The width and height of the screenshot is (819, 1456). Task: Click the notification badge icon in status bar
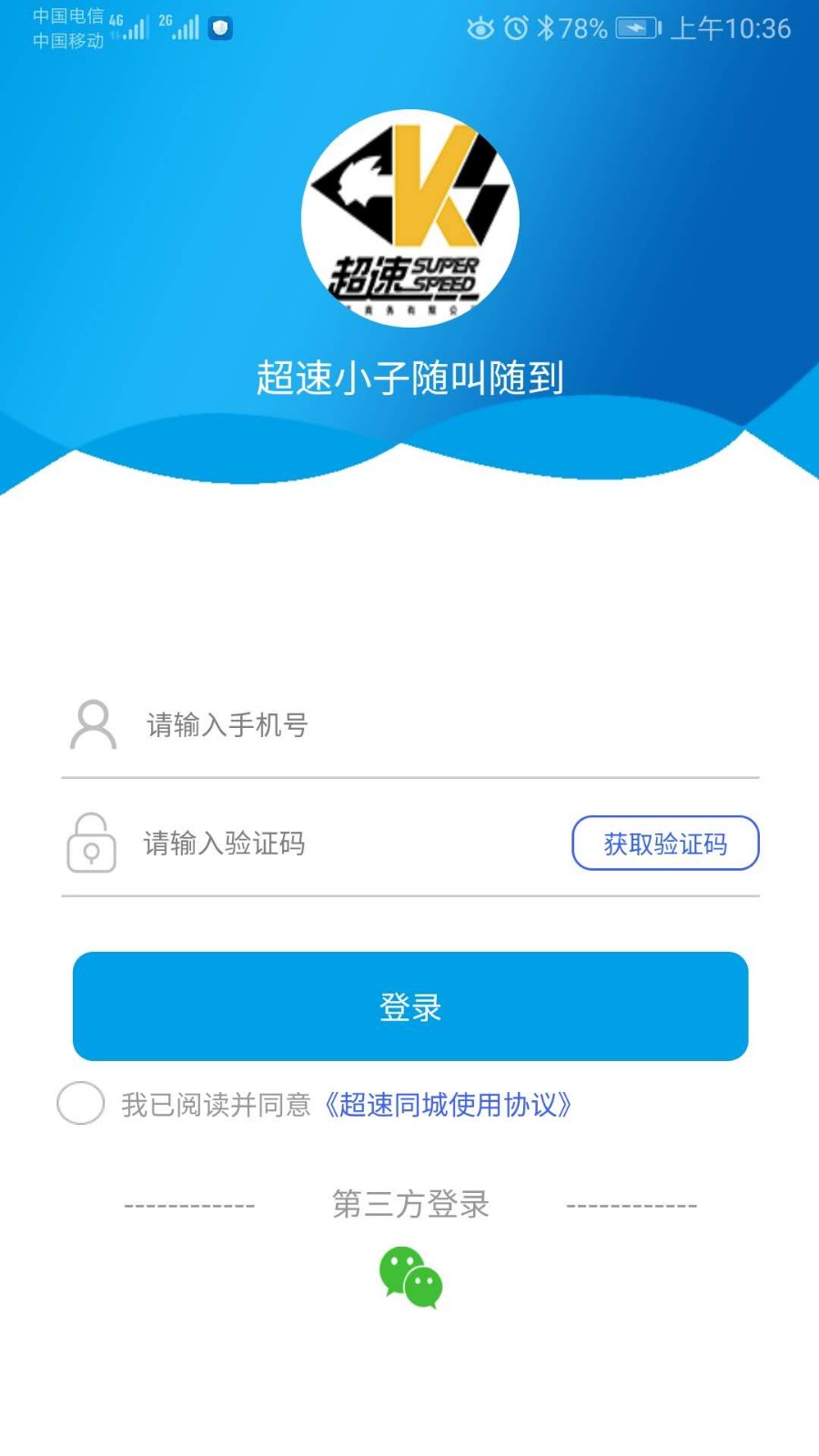coord(219,27)
